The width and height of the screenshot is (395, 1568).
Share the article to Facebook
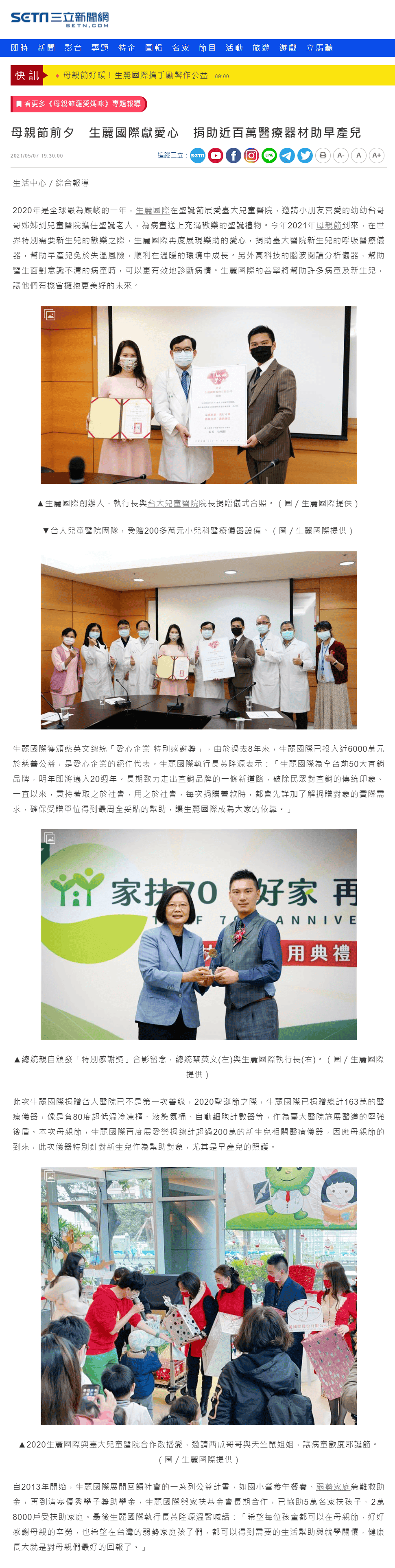click(233, 156)
